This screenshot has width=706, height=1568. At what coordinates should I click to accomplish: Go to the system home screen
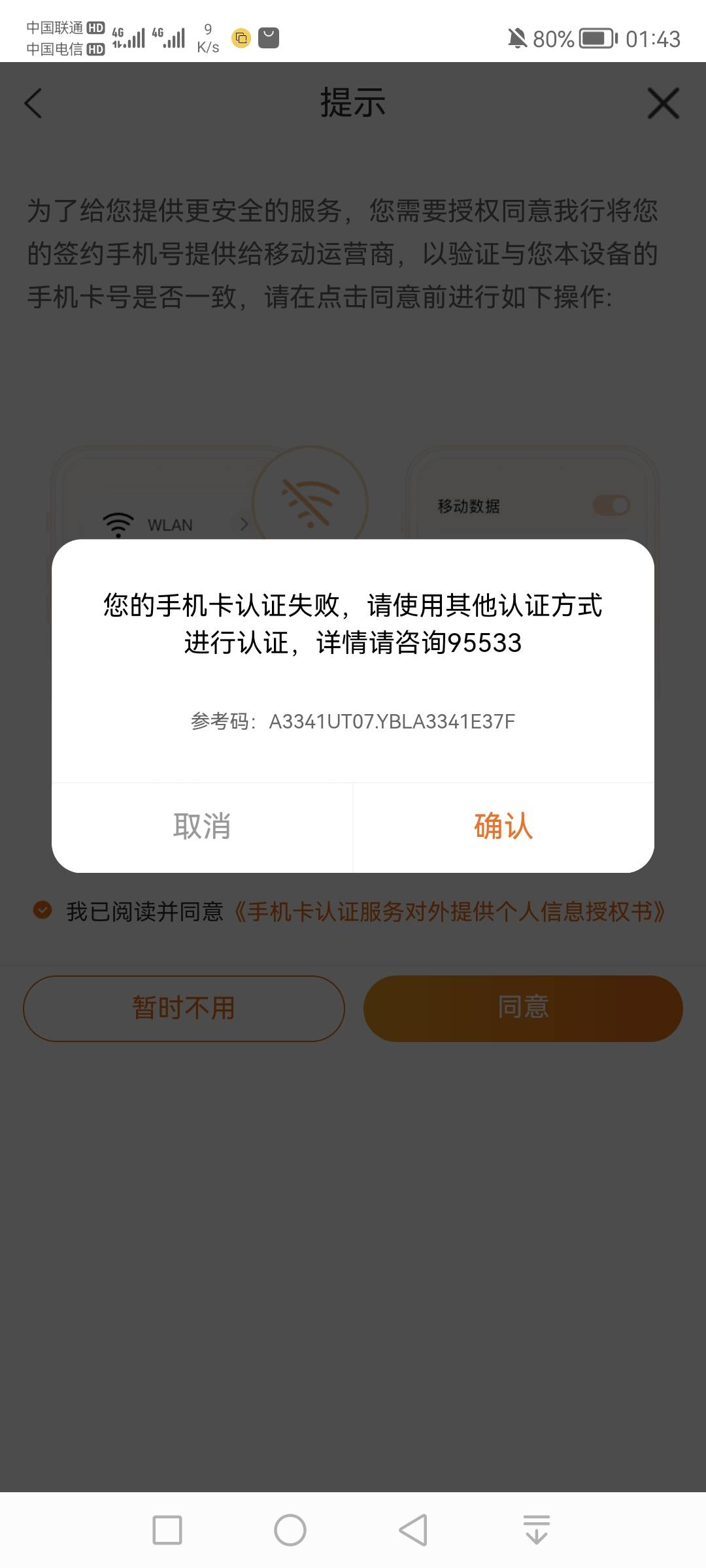click(x=290, y=1529)
